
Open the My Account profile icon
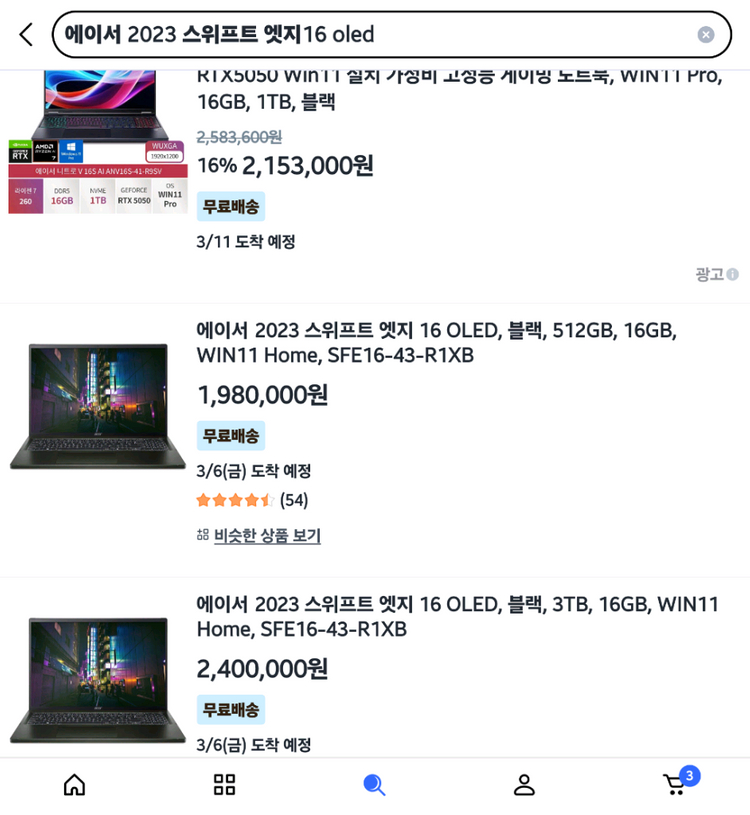click(x=525, y=785)
